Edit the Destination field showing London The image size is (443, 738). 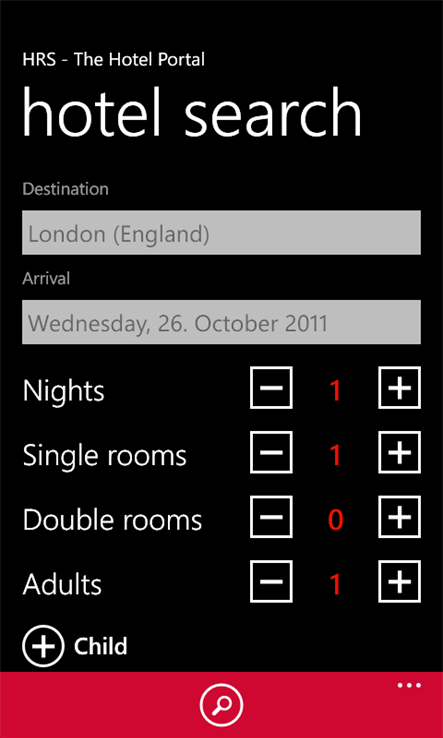tap(221, 233)
